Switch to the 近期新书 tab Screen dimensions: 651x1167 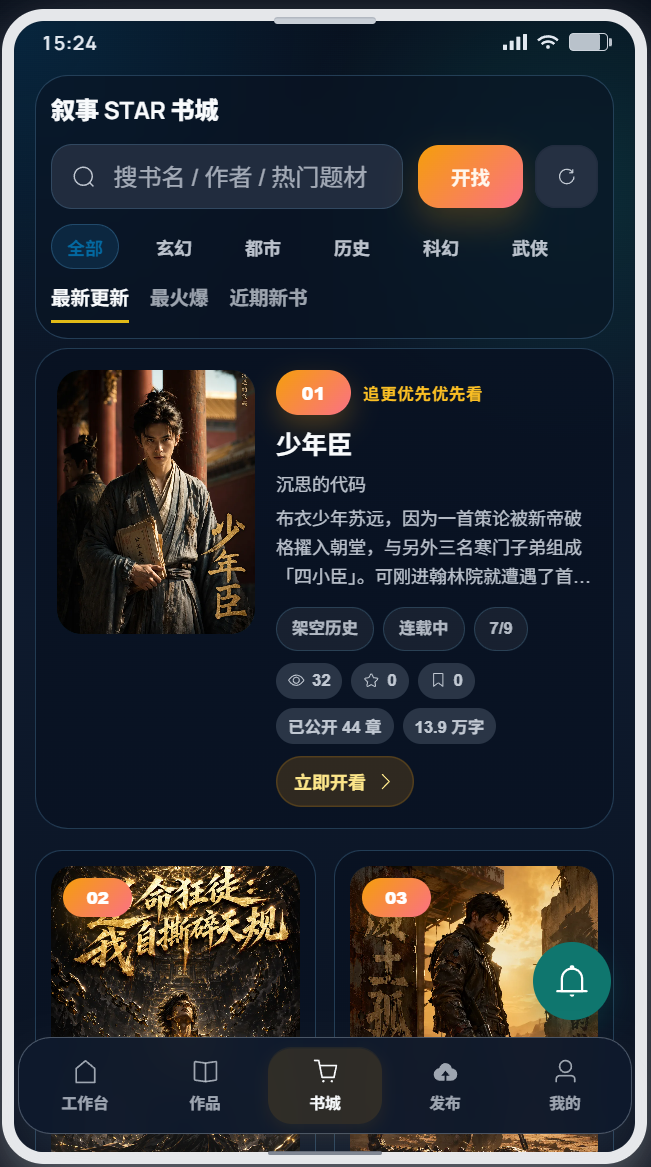click(x=269, y=299)
